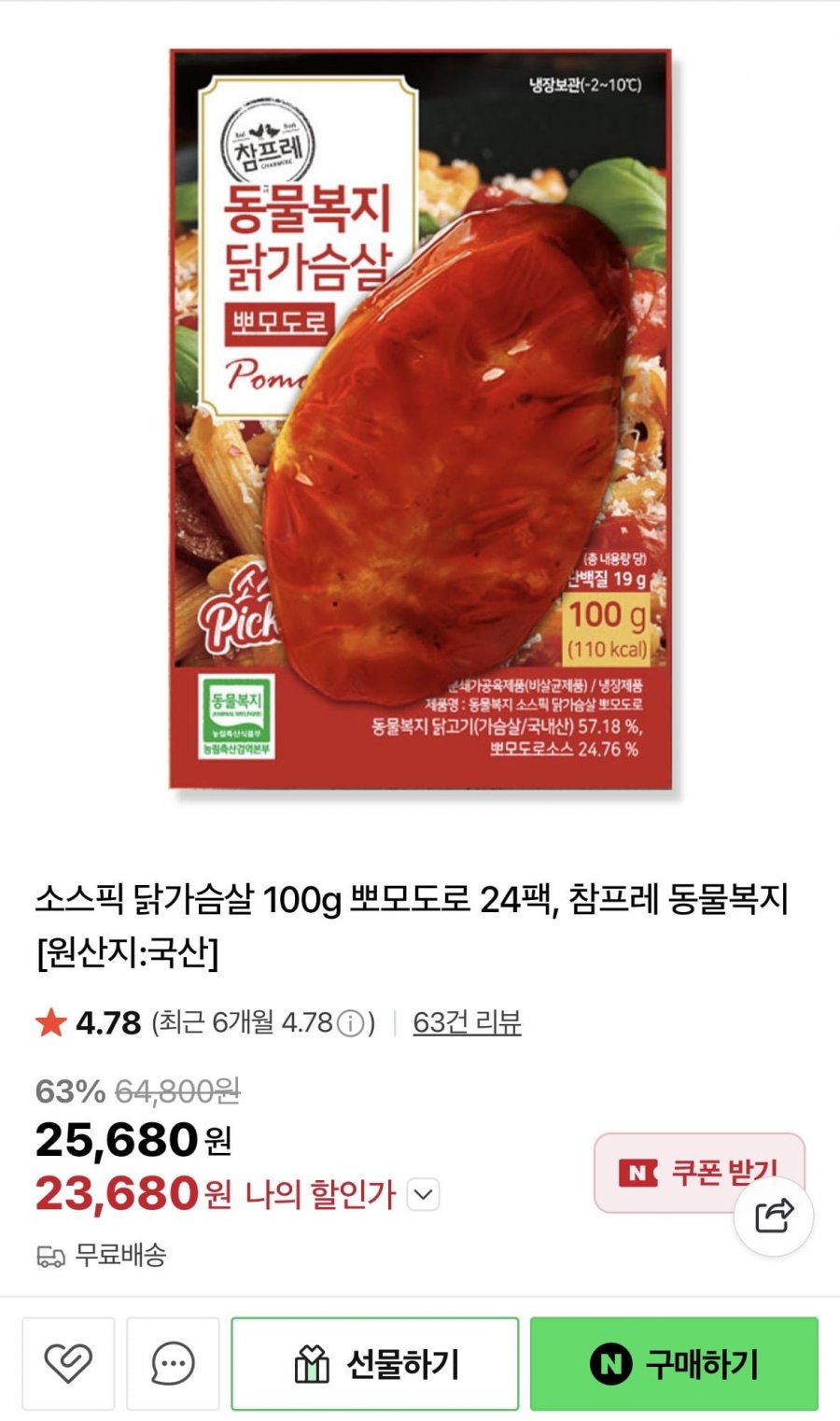Open the chat inquiry icon
Image resolution: width=840 pixels, height=1421 pixels.
pyautogui.click(x=173, y=1363)
